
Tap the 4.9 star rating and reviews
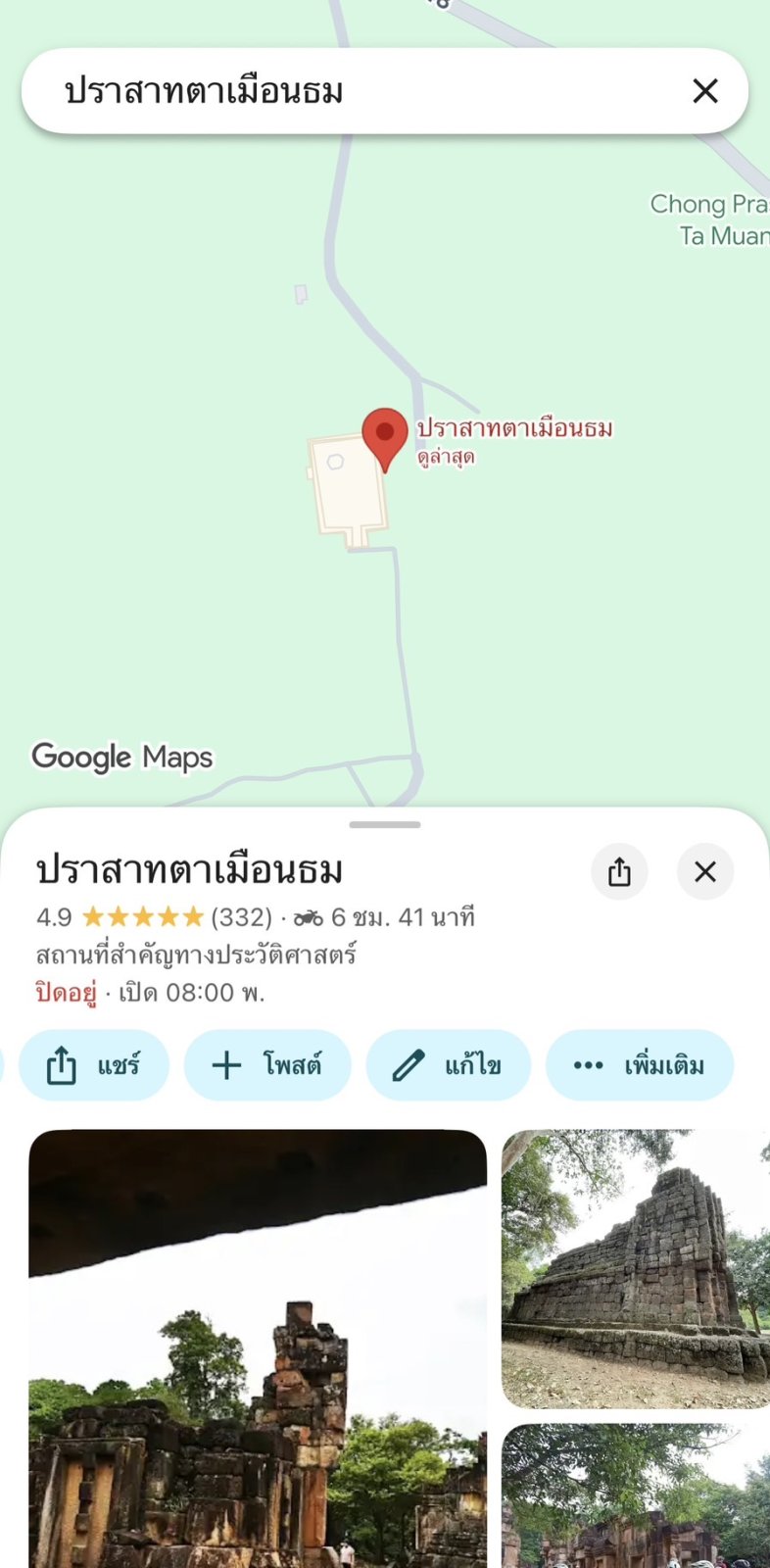tap(154, 917)
